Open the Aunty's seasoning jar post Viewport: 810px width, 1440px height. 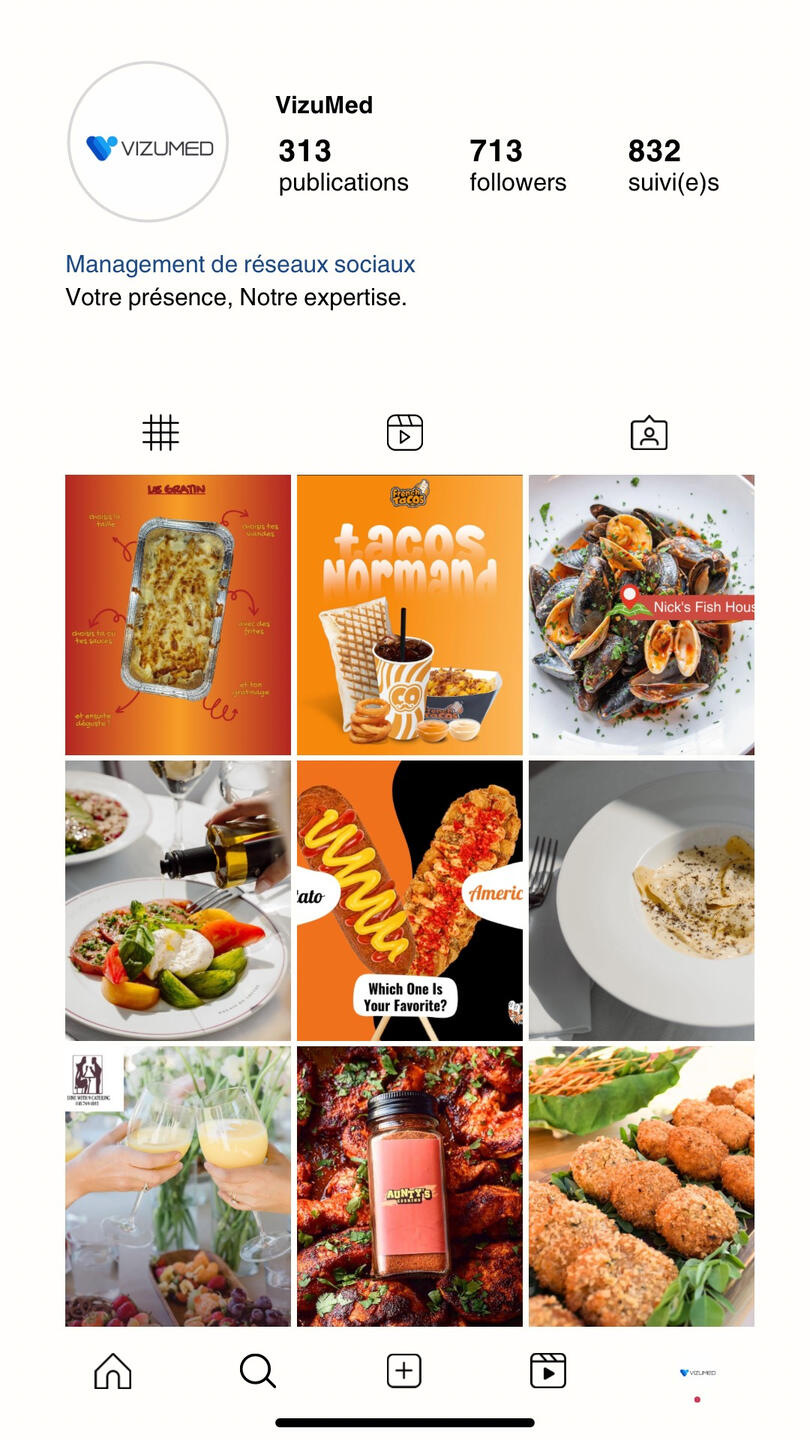click(x=410, y=1187)
